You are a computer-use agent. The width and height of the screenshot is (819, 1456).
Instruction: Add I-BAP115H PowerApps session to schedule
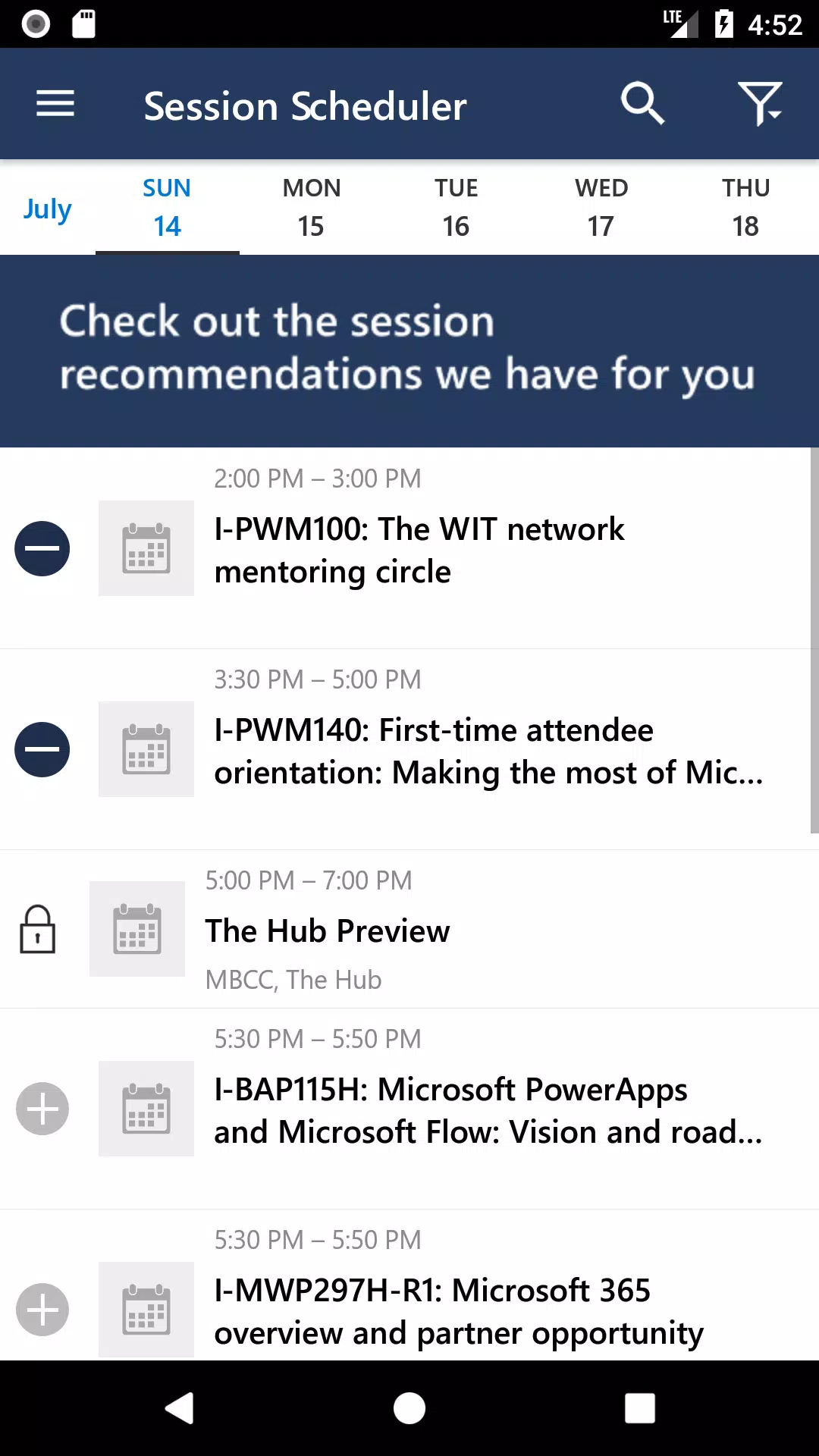pyautogui.click(x=42, y=1109)
